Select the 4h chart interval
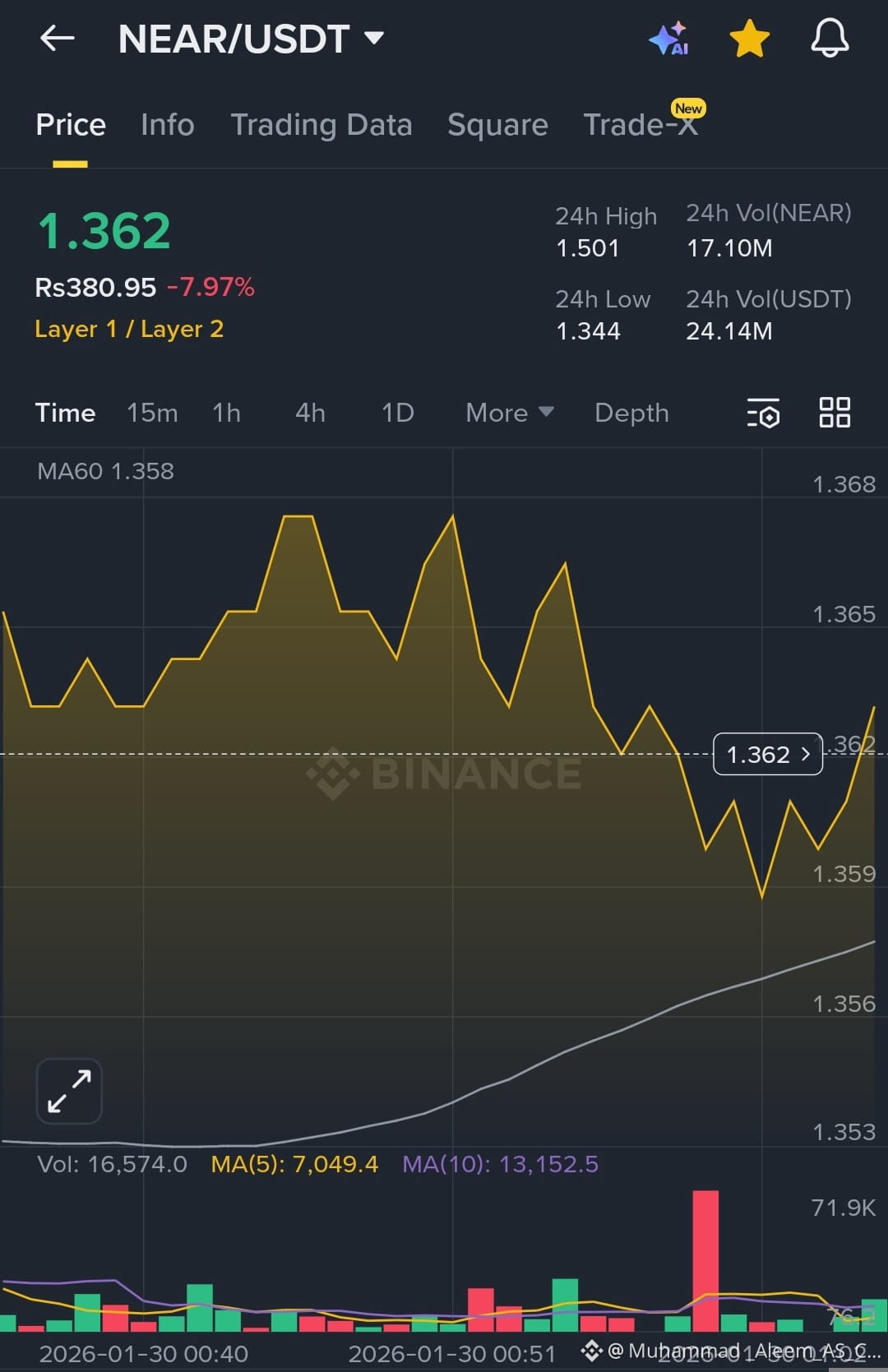888x1372 pixels. click(x=310, y=413)
